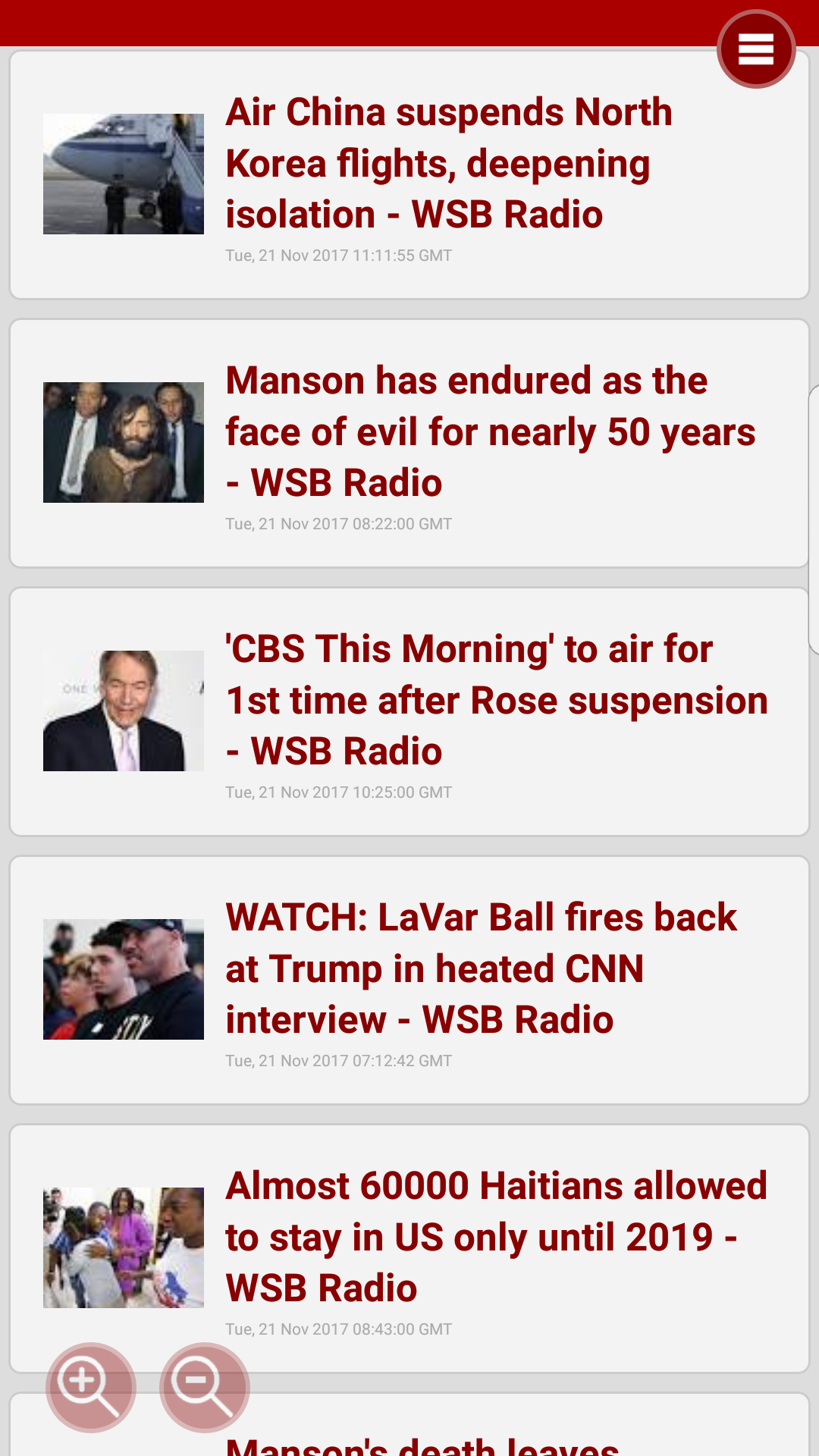Viewport: 819px width, 1456px height.
Task: Select the Charles Manson article thumbnail
Action: click(123, 441)
